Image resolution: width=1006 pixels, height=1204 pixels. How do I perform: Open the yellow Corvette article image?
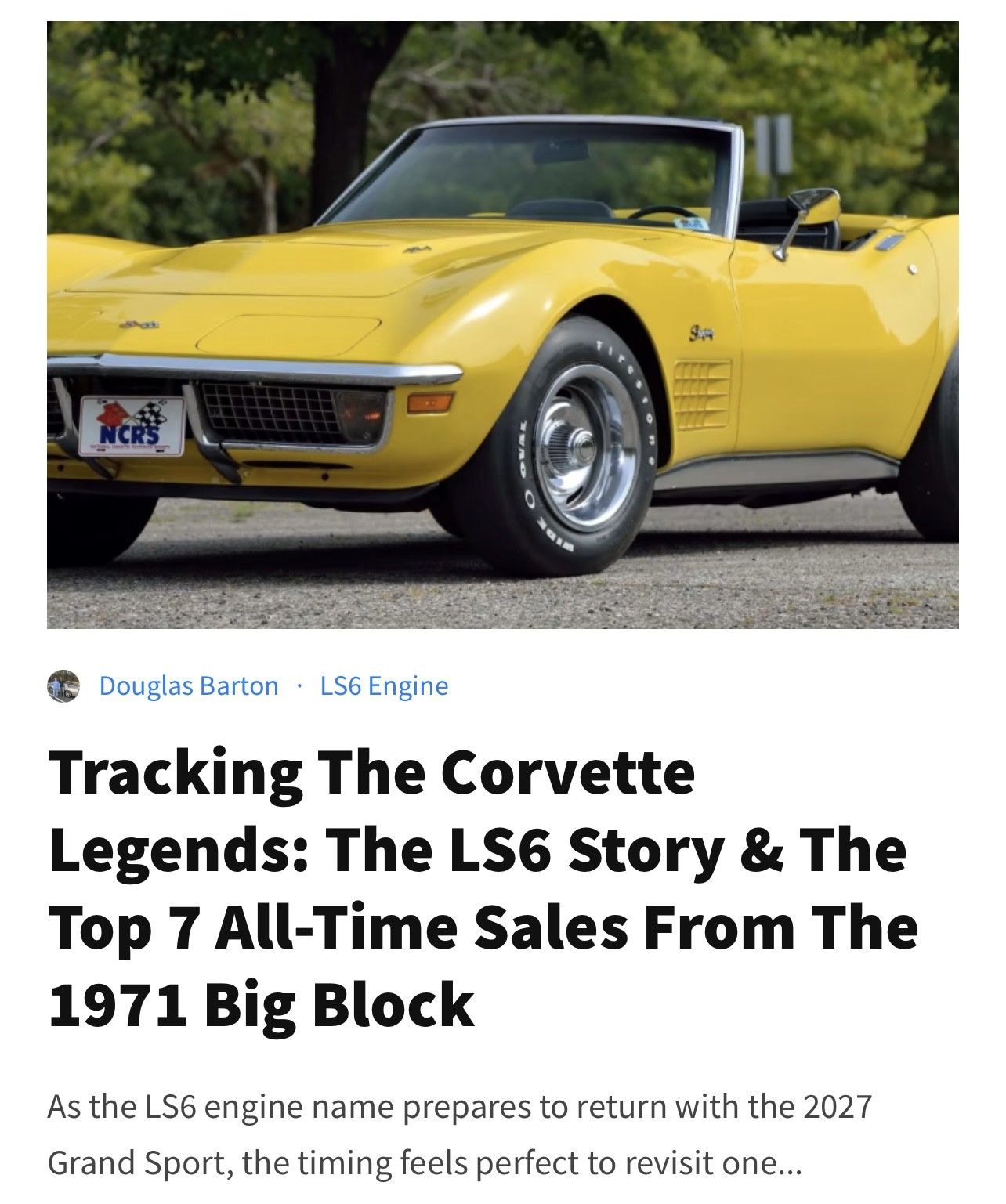pyautogui.click(x=502, y=324)
